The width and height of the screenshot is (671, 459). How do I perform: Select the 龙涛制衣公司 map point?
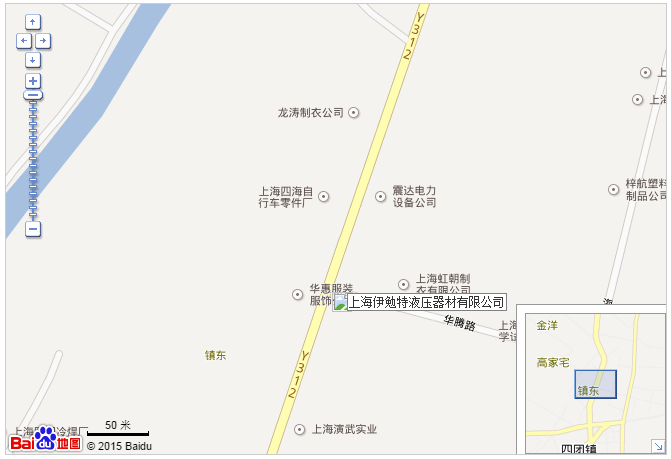point(353,113)
